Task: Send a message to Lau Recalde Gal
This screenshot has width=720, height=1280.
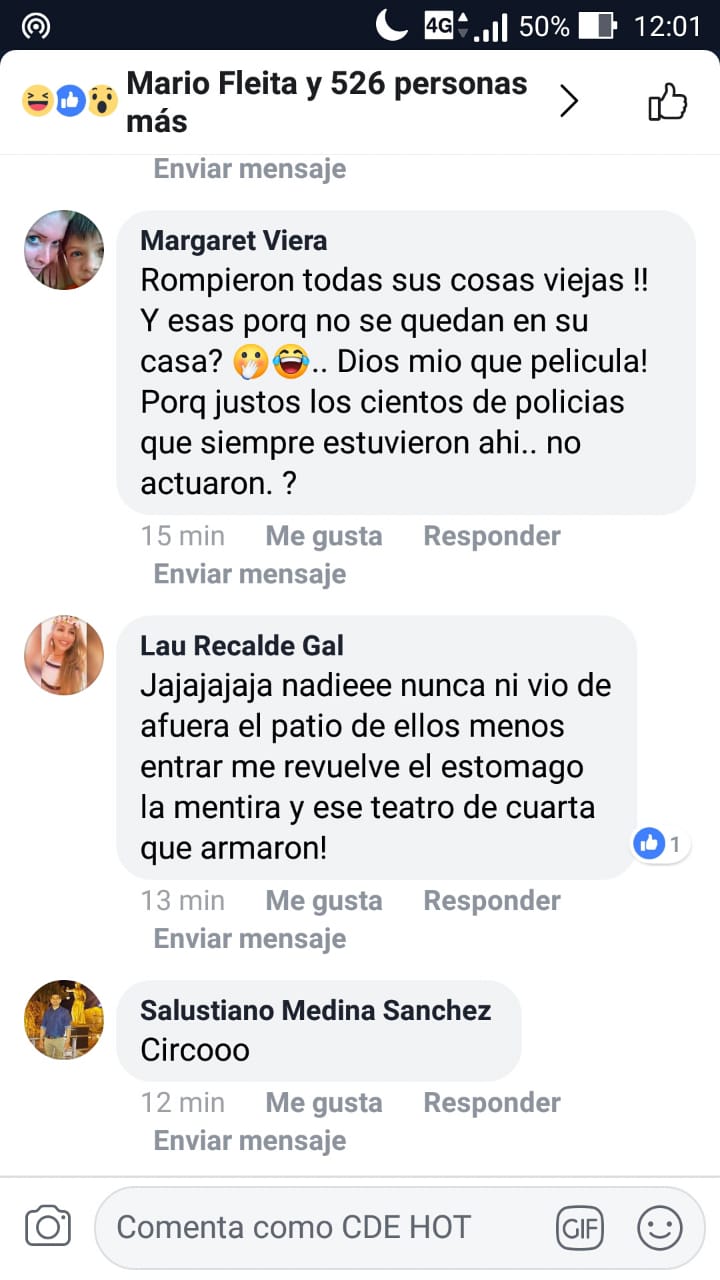Action: pos(249,939)
